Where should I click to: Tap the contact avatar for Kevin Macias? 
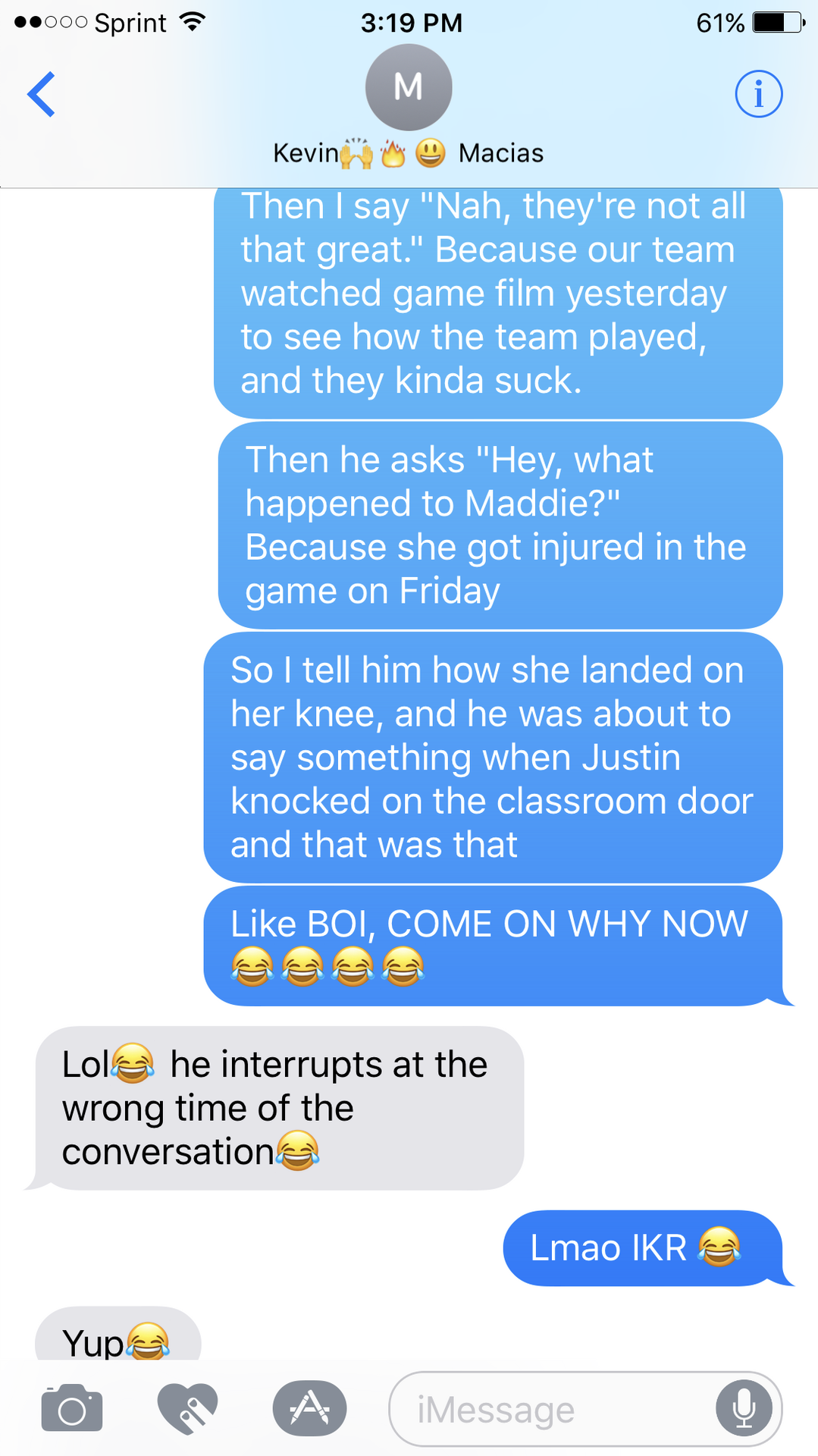coord(409,87)
